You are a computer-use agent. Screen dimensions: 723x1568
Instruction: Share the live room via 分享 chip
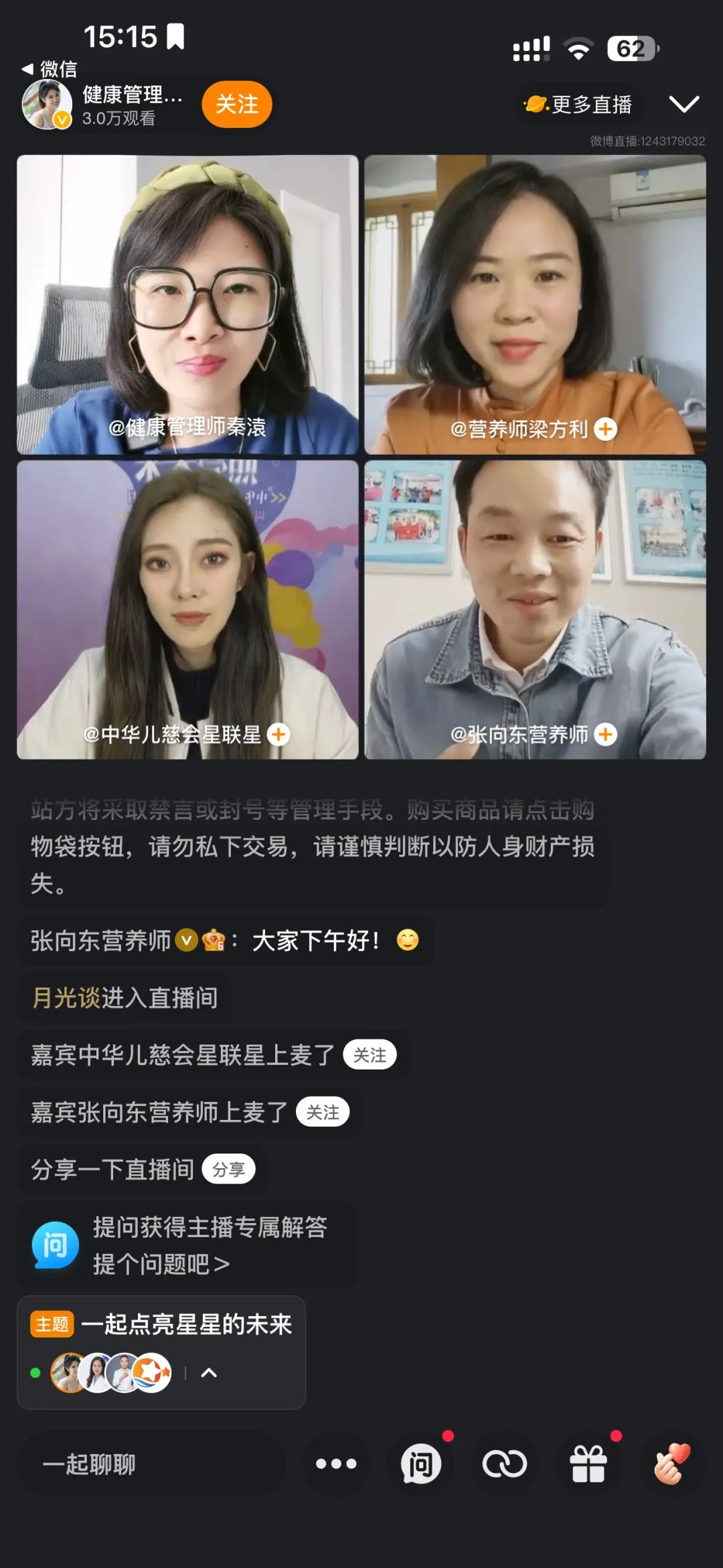[x=228, y=1169]
